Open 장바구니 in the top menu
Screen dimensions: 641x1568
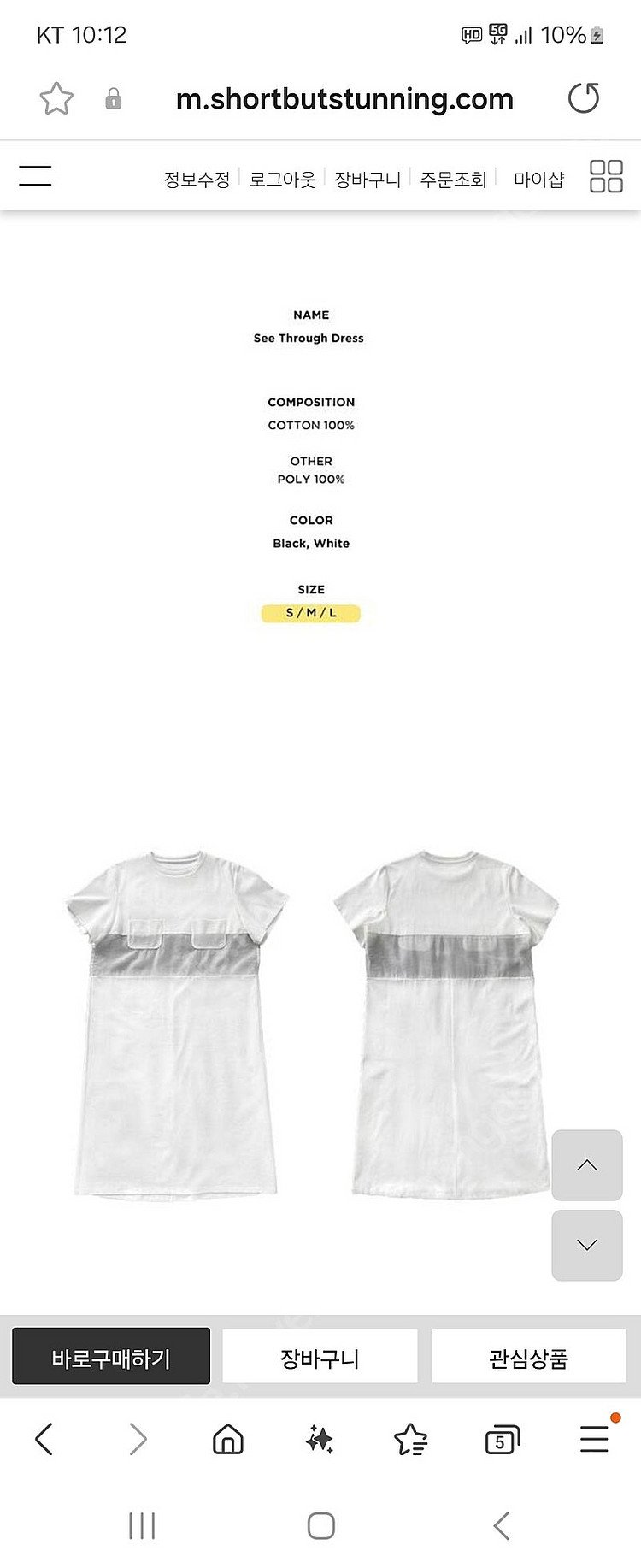pyautogui.click(x=368, y=180)
